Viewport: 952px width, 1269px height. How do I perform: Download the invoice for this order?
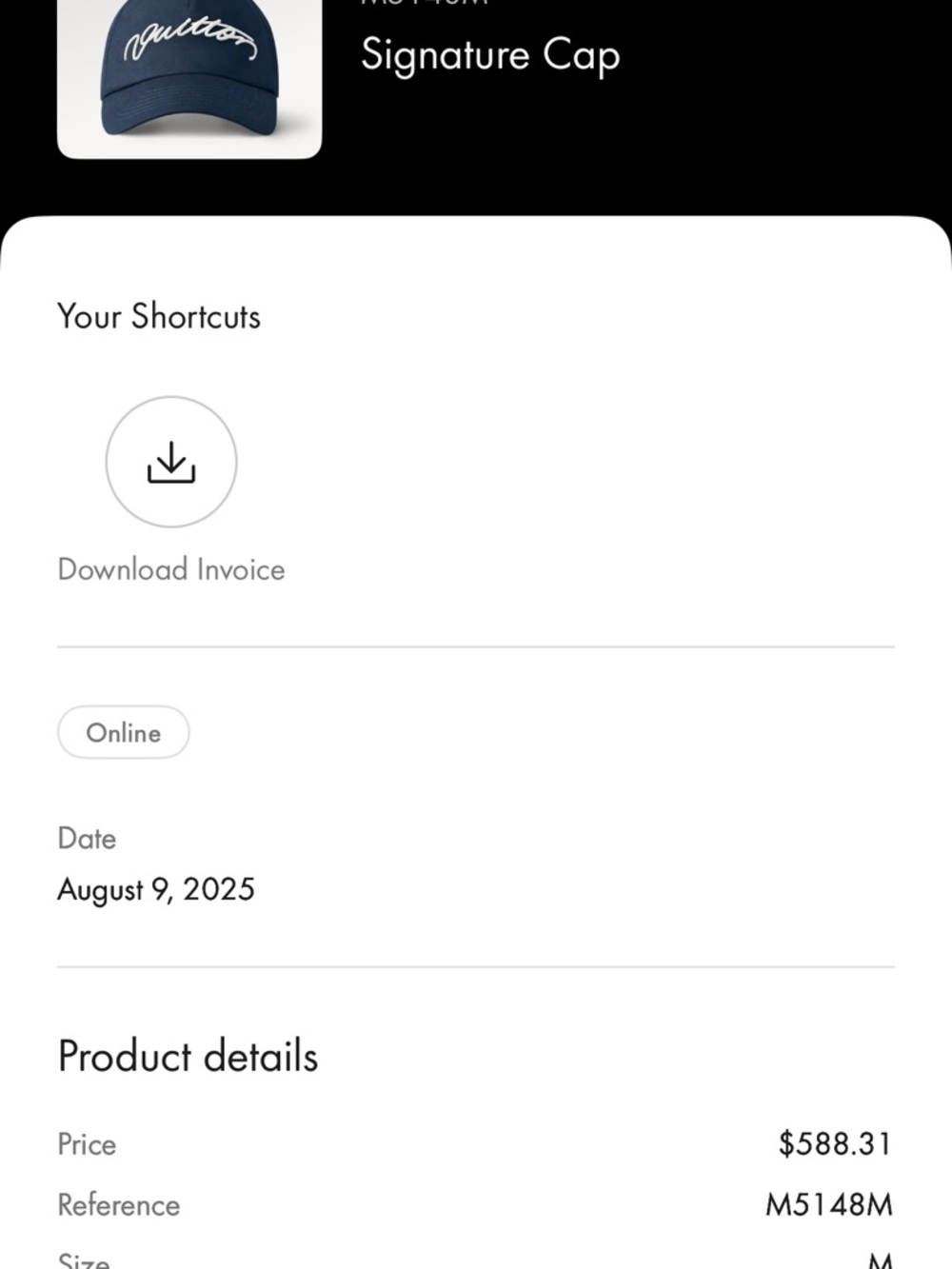coord(171,463)
